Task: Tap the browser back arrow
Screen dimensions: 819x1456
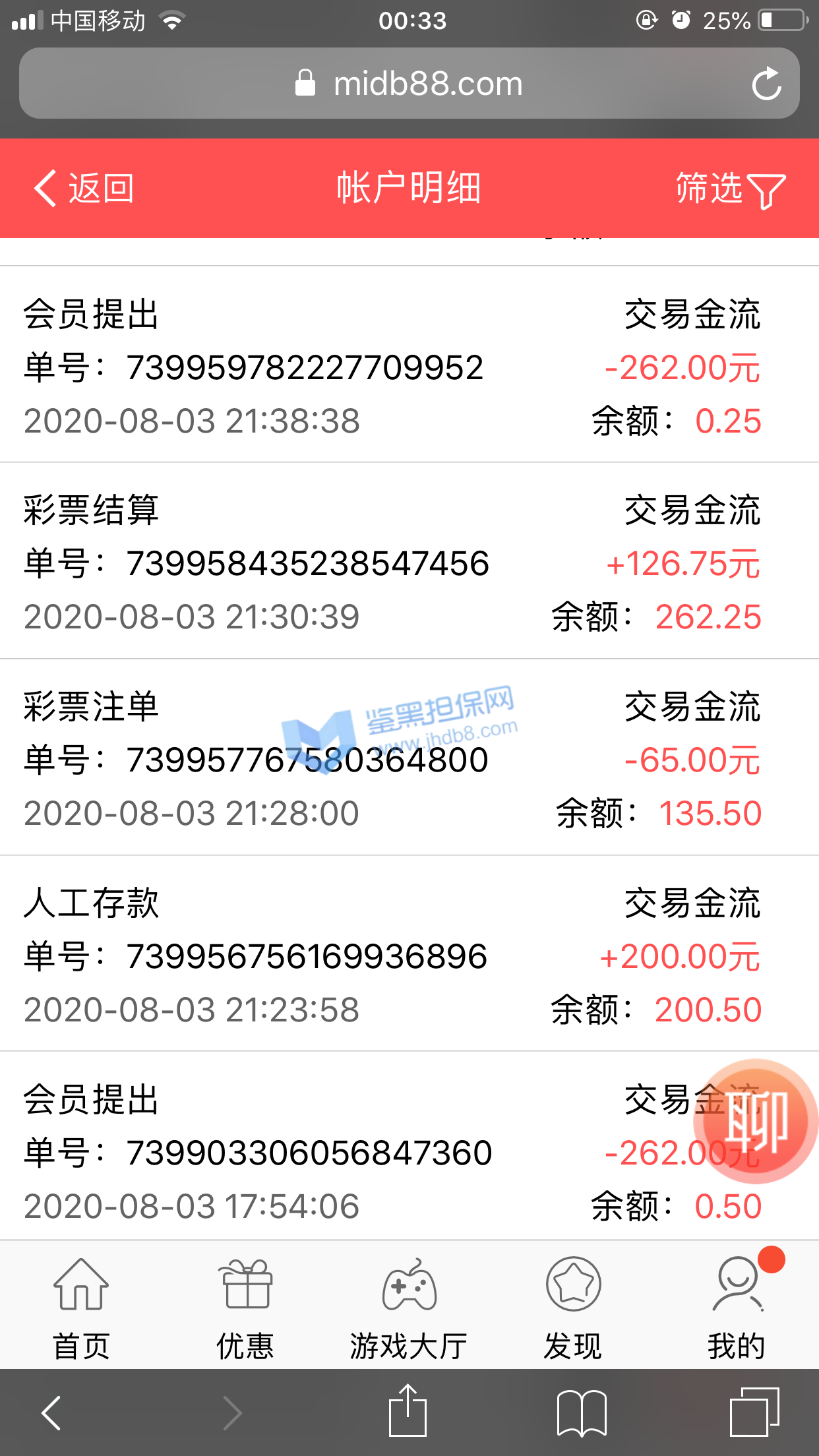Action: (x=51, y=1412)
